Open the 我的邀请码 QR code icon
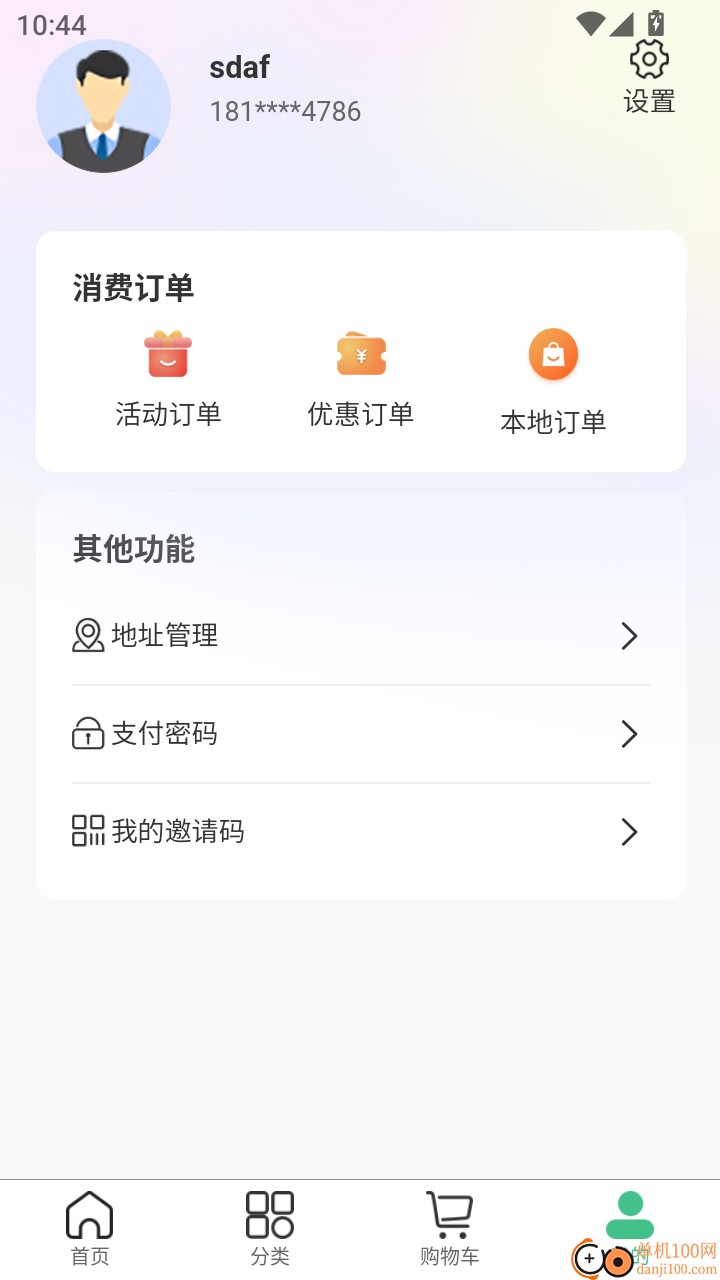The width and height of the screenshot is (720, 1280). click(x=87, y=831)
